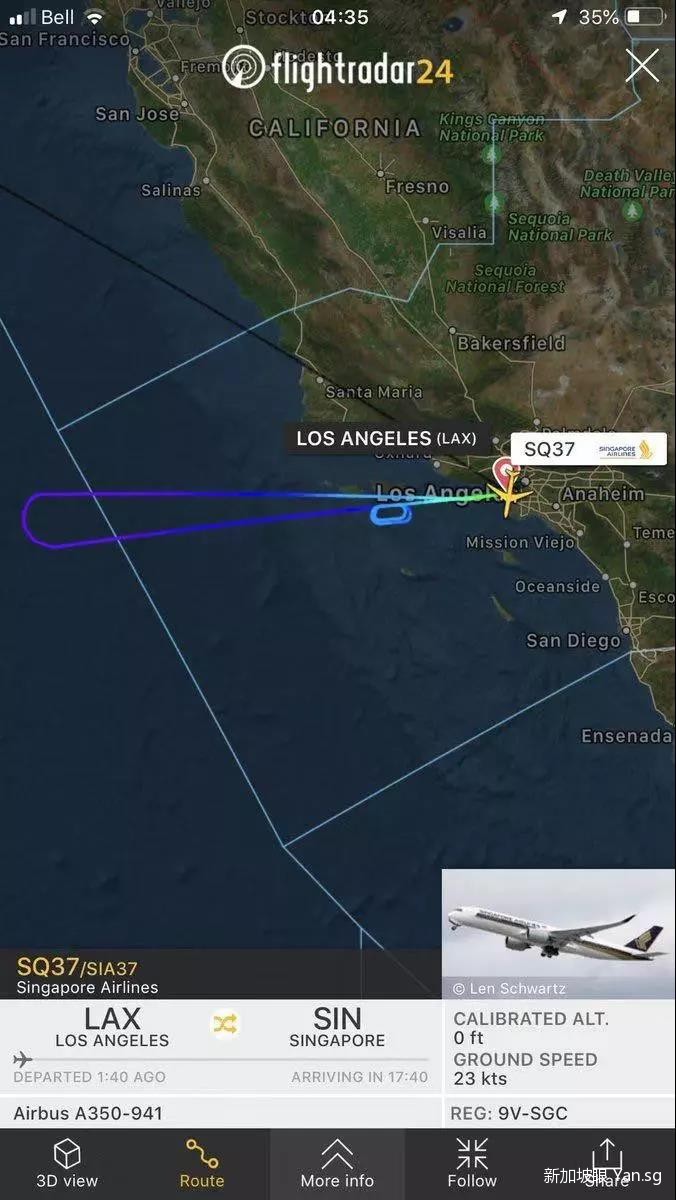
Task: Open the aircraft photo by Len Schwartz
Action: [558, 934]
